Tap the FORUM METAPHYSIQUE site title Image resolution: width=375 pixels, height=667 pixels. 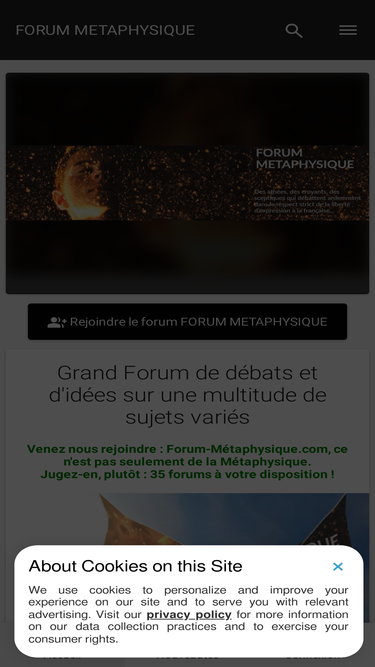(x=105, y=30)
